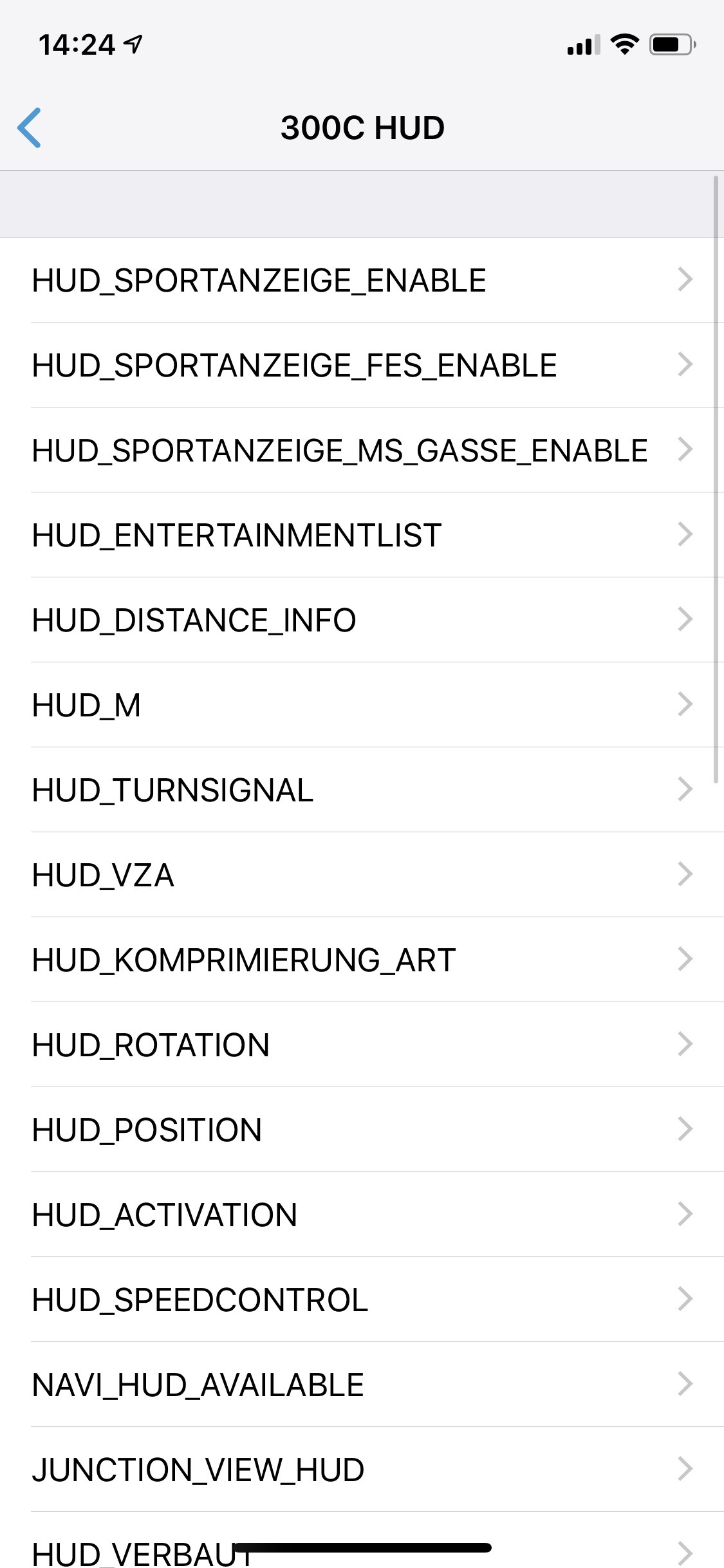Open HUD_TURNSIGNAL option
This screenshot has height=1568, width=724.
click(362, 790)
